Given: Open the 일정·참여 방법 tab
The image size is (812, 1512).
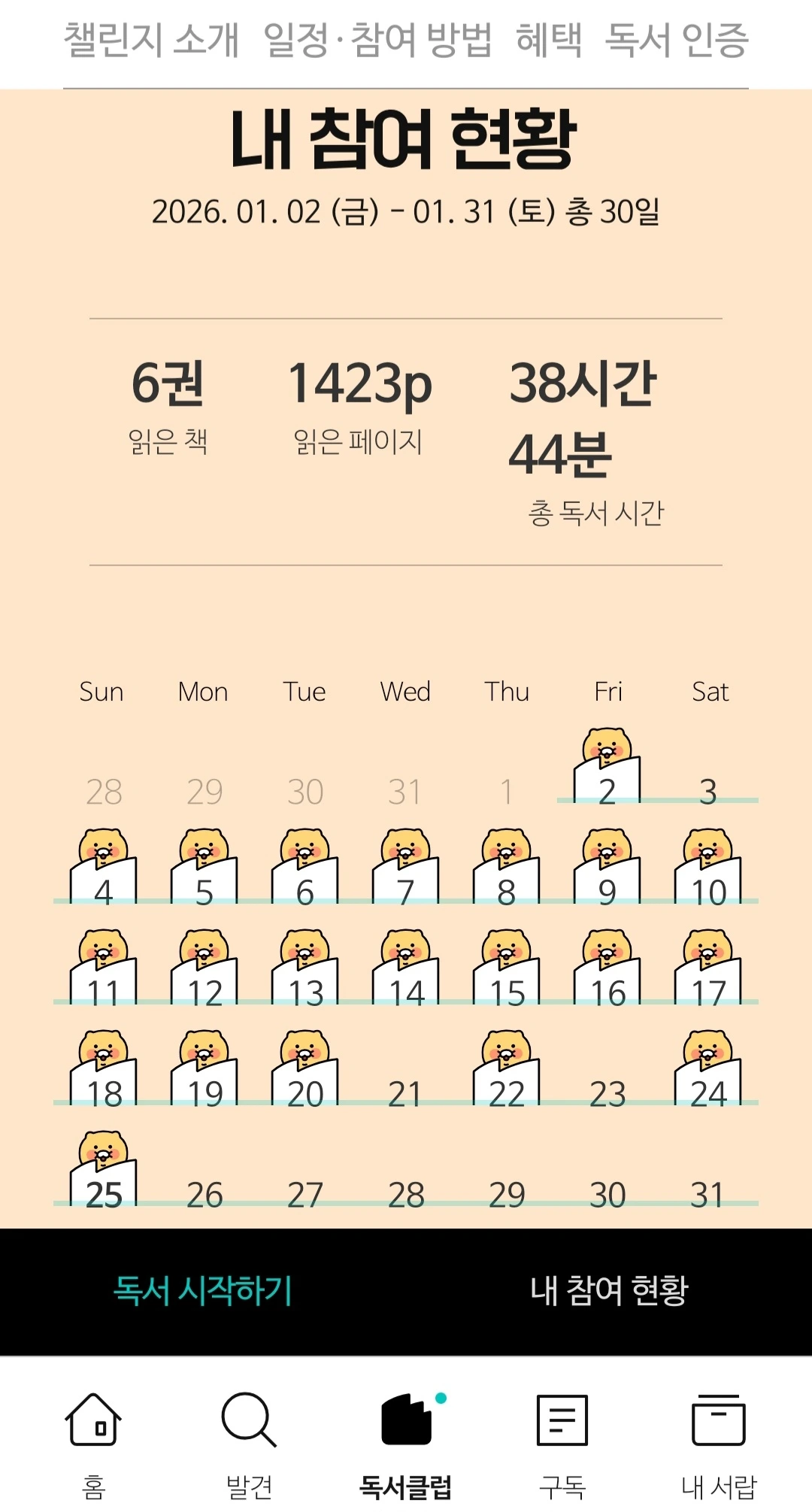Looking at the screenshot, I should (x=377, y=39).
